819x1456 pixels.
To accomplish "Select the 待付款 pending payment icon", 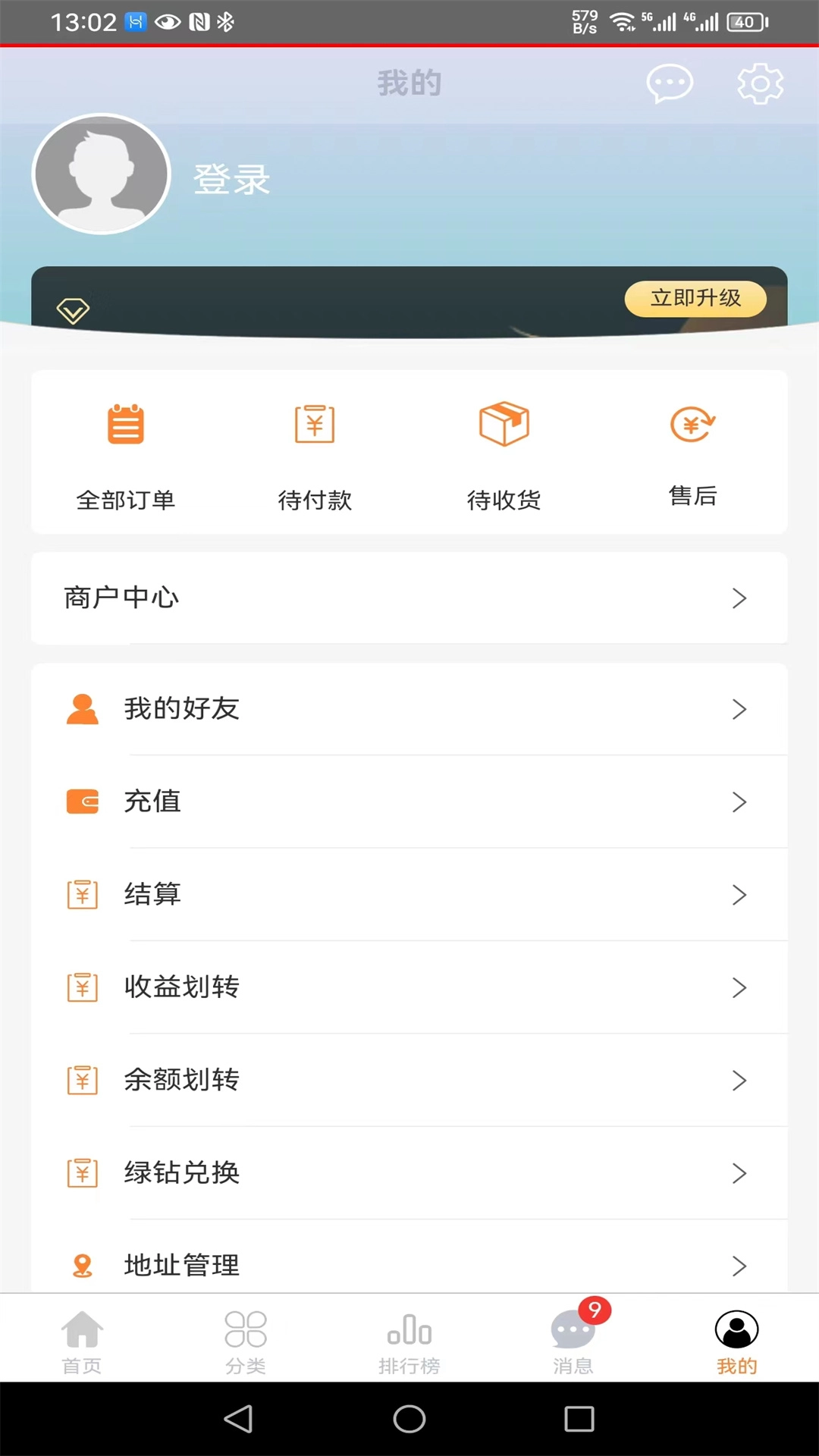I will point(315,425).
